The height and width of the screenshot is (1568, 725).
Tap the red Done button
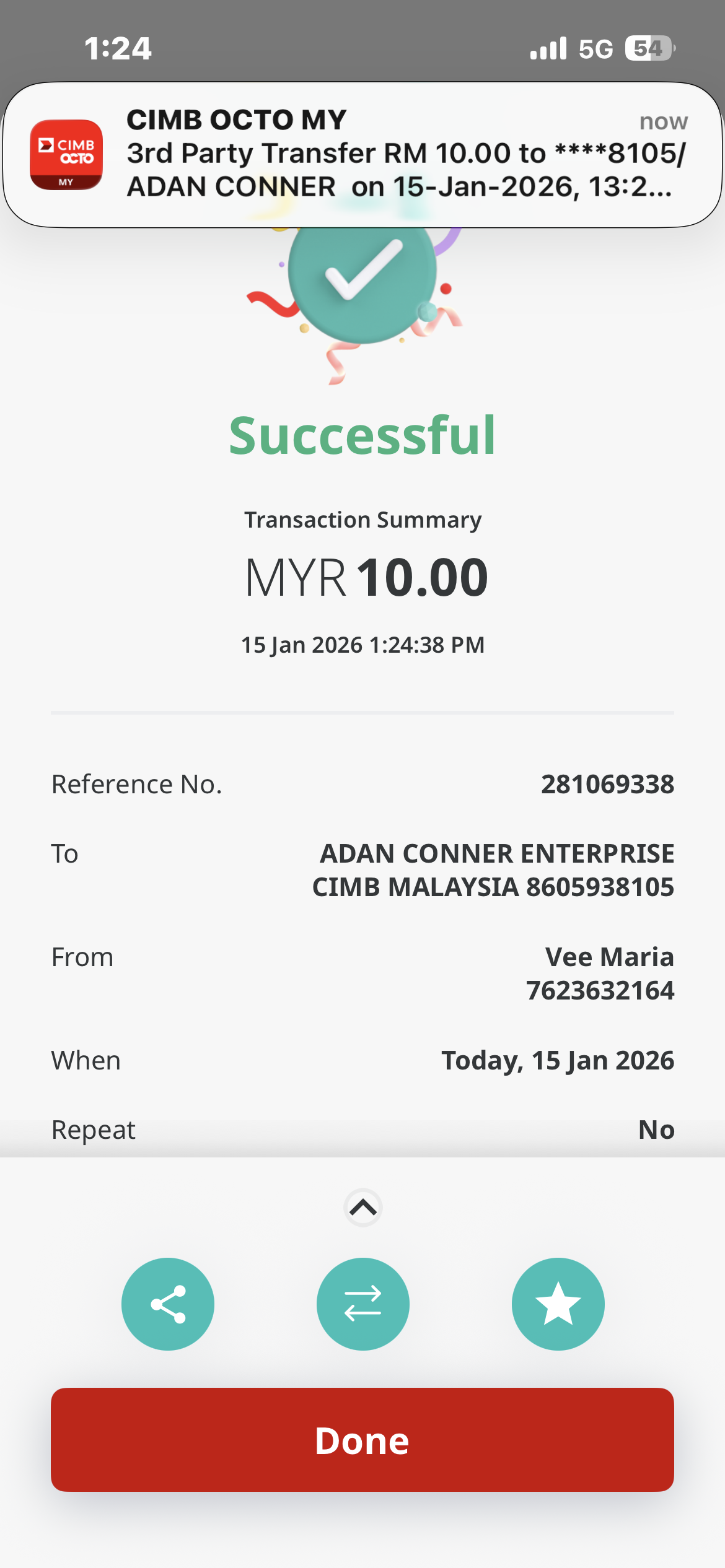click(362, 1440)
